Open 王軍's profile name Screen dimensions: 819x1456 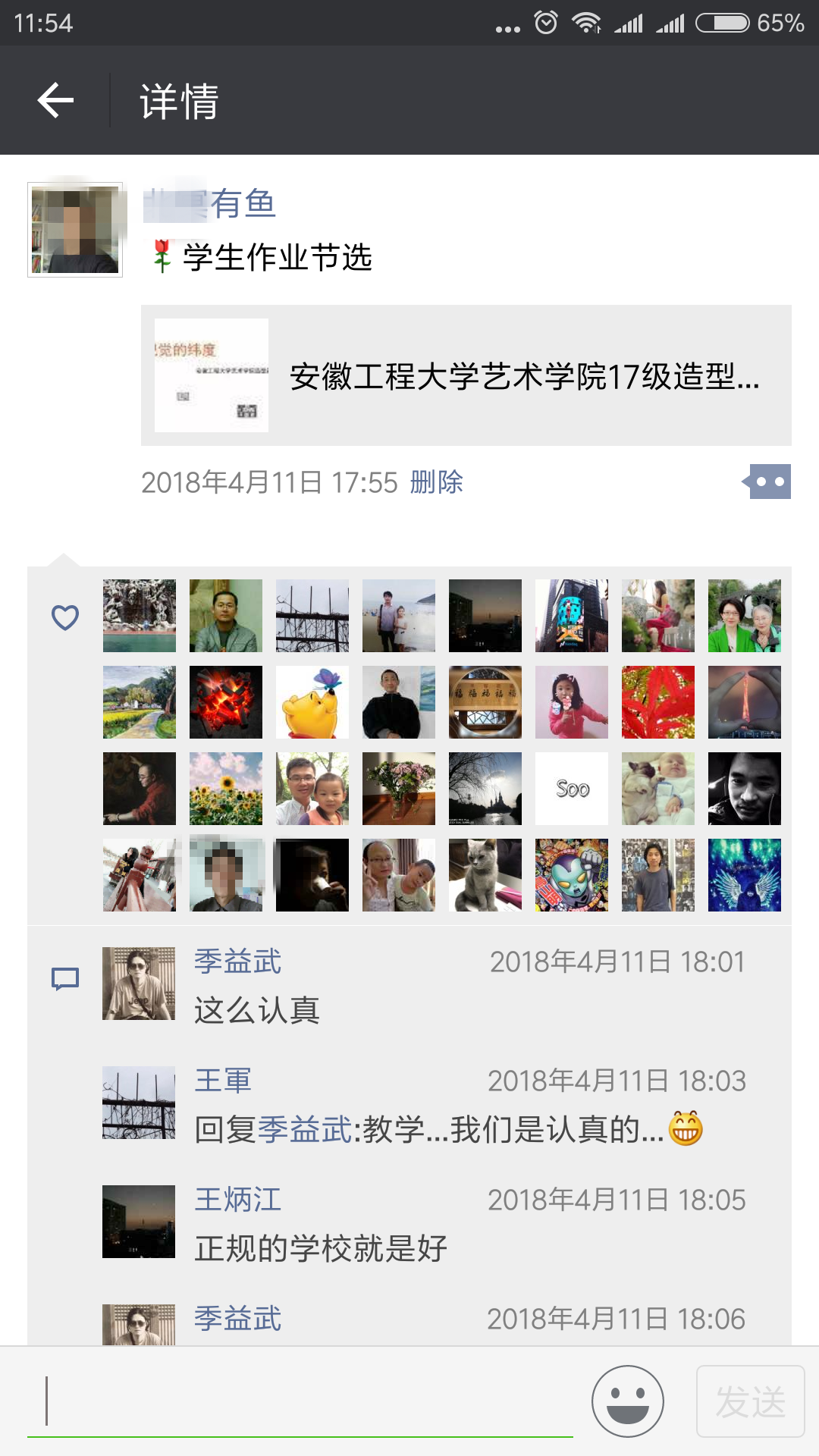coord(223,1081)
